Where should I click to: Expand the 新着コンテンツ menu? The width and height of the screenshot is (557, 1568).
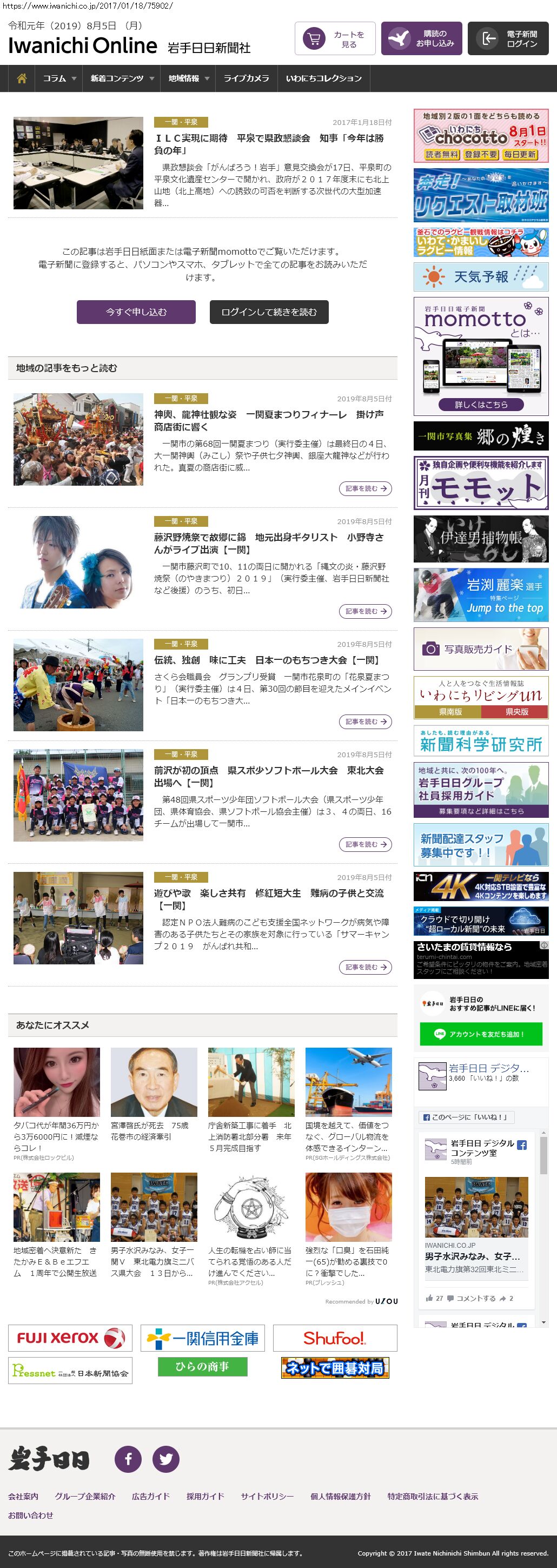(x=122, y=78)
